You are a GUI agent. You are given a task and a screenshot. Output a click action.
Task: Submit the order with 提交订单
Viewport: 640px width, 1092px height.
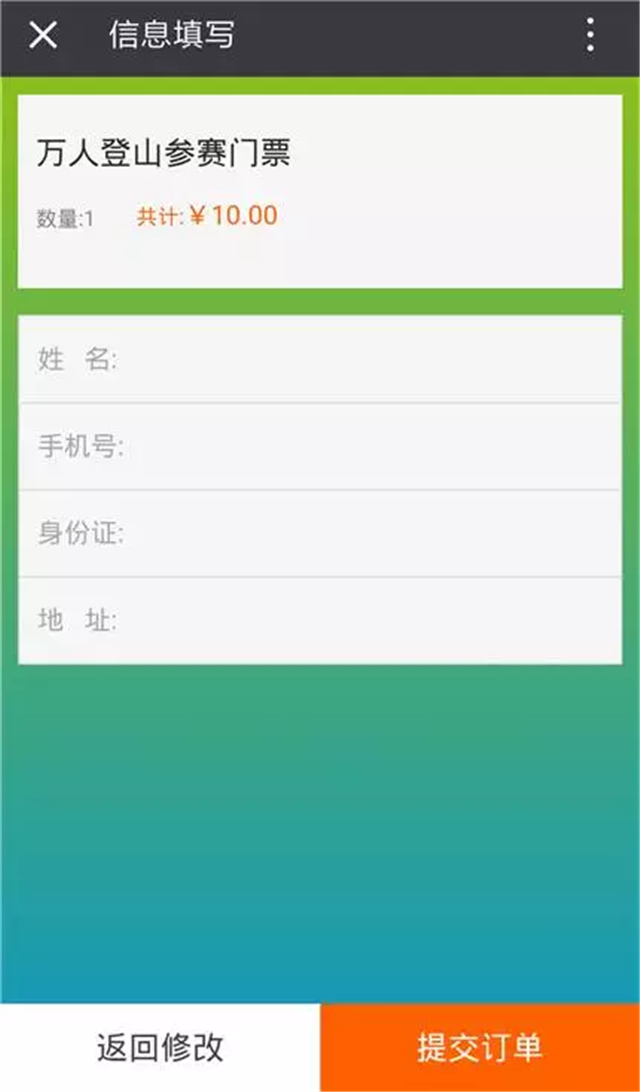click(x=480, y=1047)
